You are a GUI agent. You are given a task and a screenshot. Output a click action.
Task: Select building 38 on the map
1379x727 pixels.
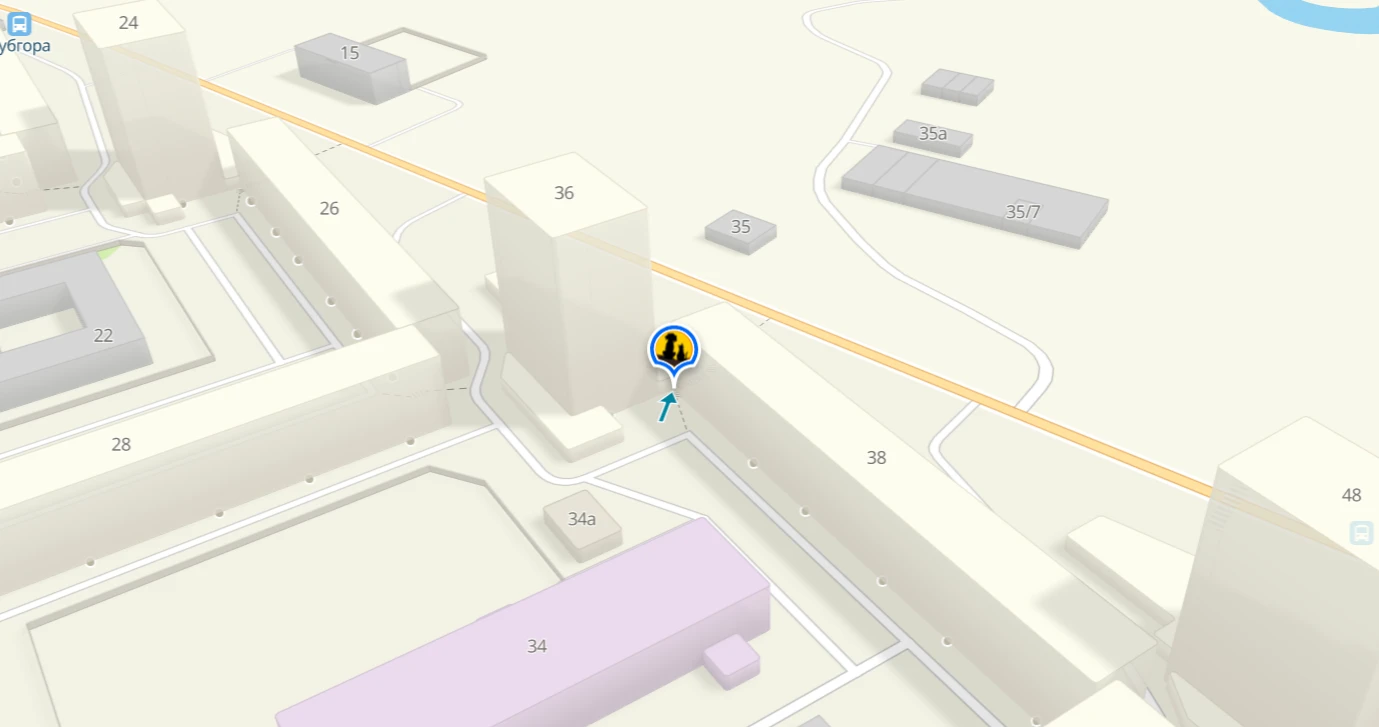pos(876,458)
